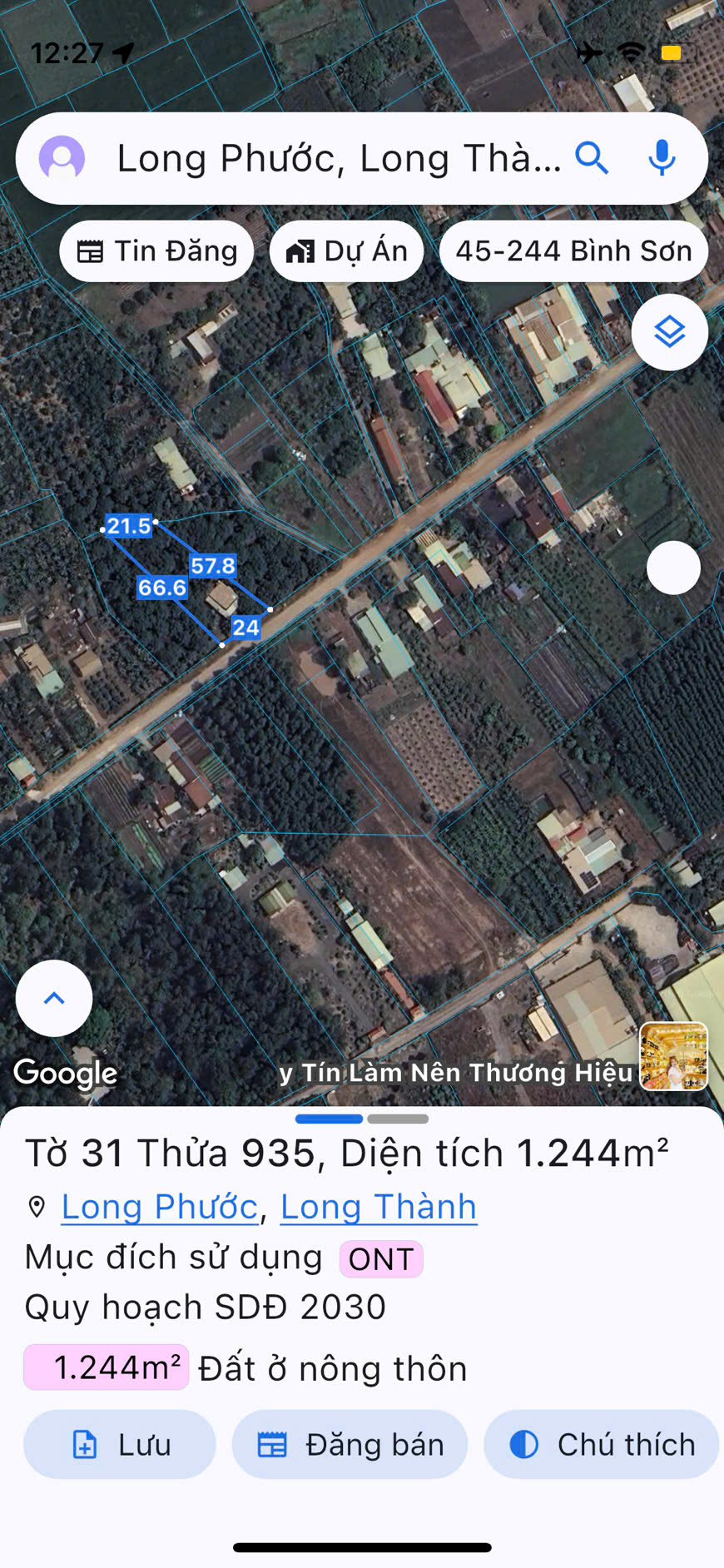Start voice search with the microphone

coord(662,157)
